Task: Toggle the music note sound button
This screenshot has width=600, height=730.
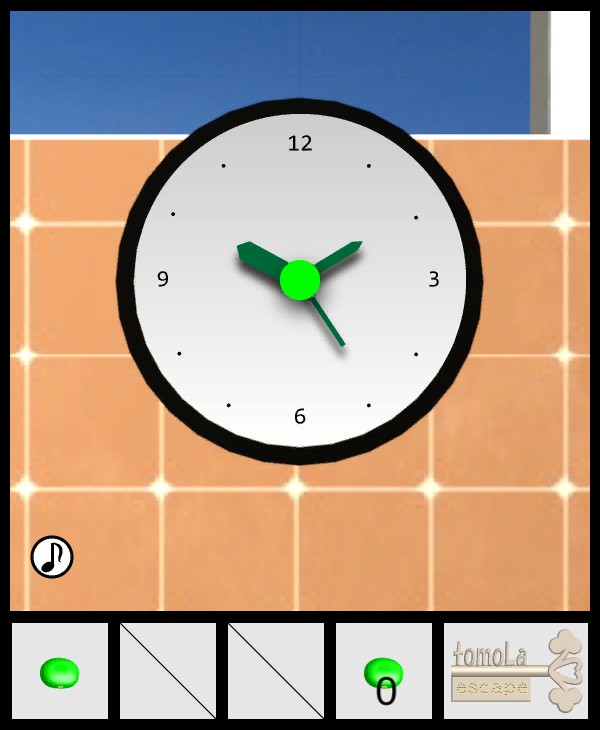Action: [52, 557]
